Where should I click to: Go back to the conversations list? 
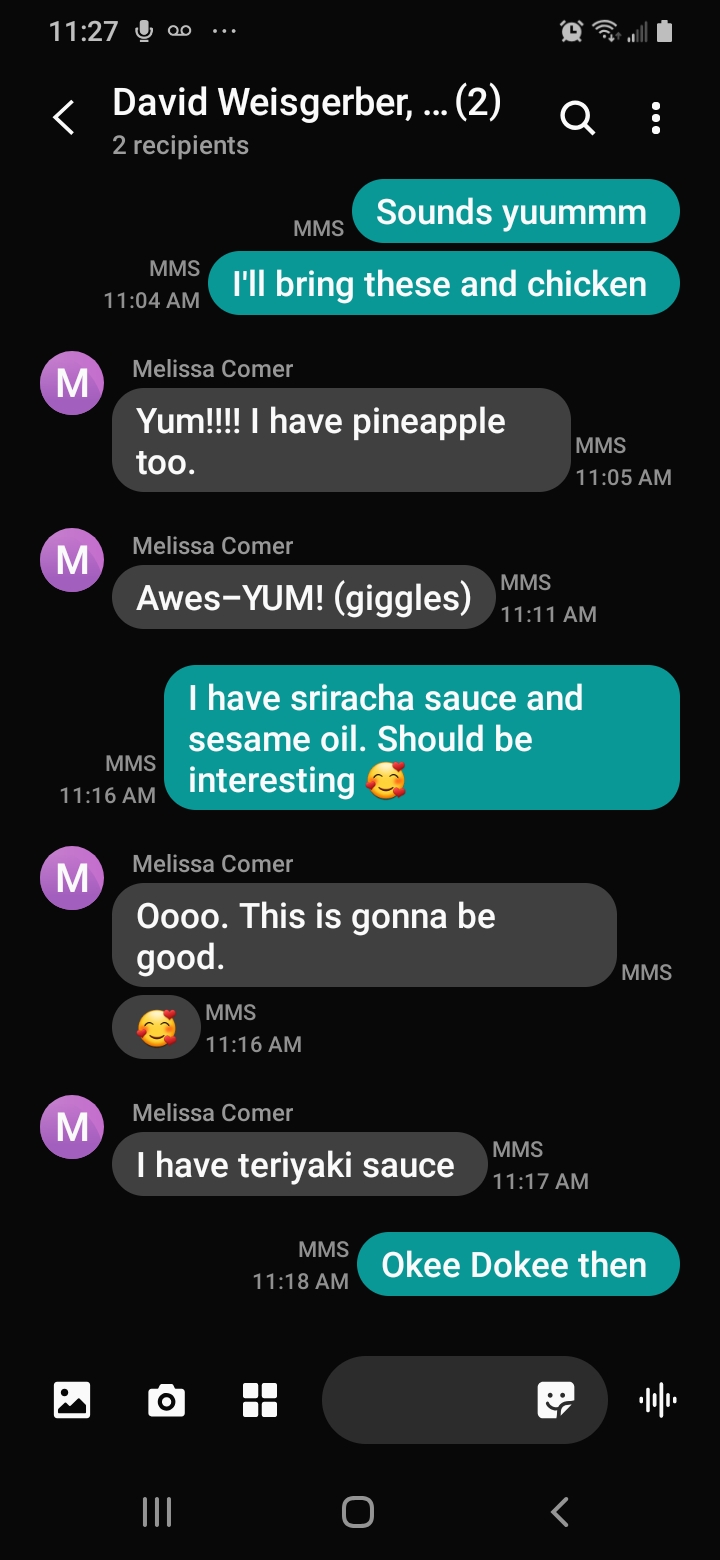pos(63,119)
